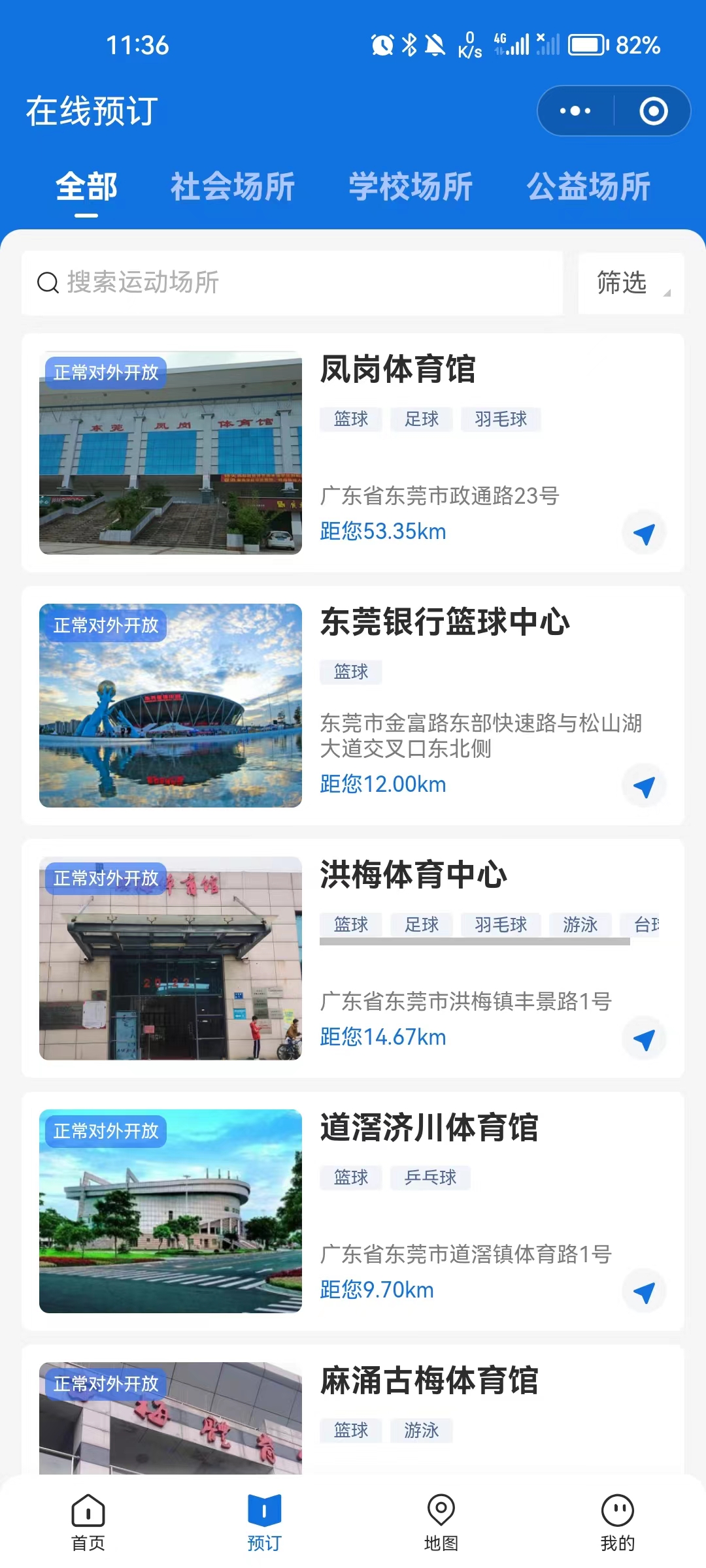Open the mini-program more options menu
Image resolution: width=706 pixels, height=1568 pixels.
[575, 111]
